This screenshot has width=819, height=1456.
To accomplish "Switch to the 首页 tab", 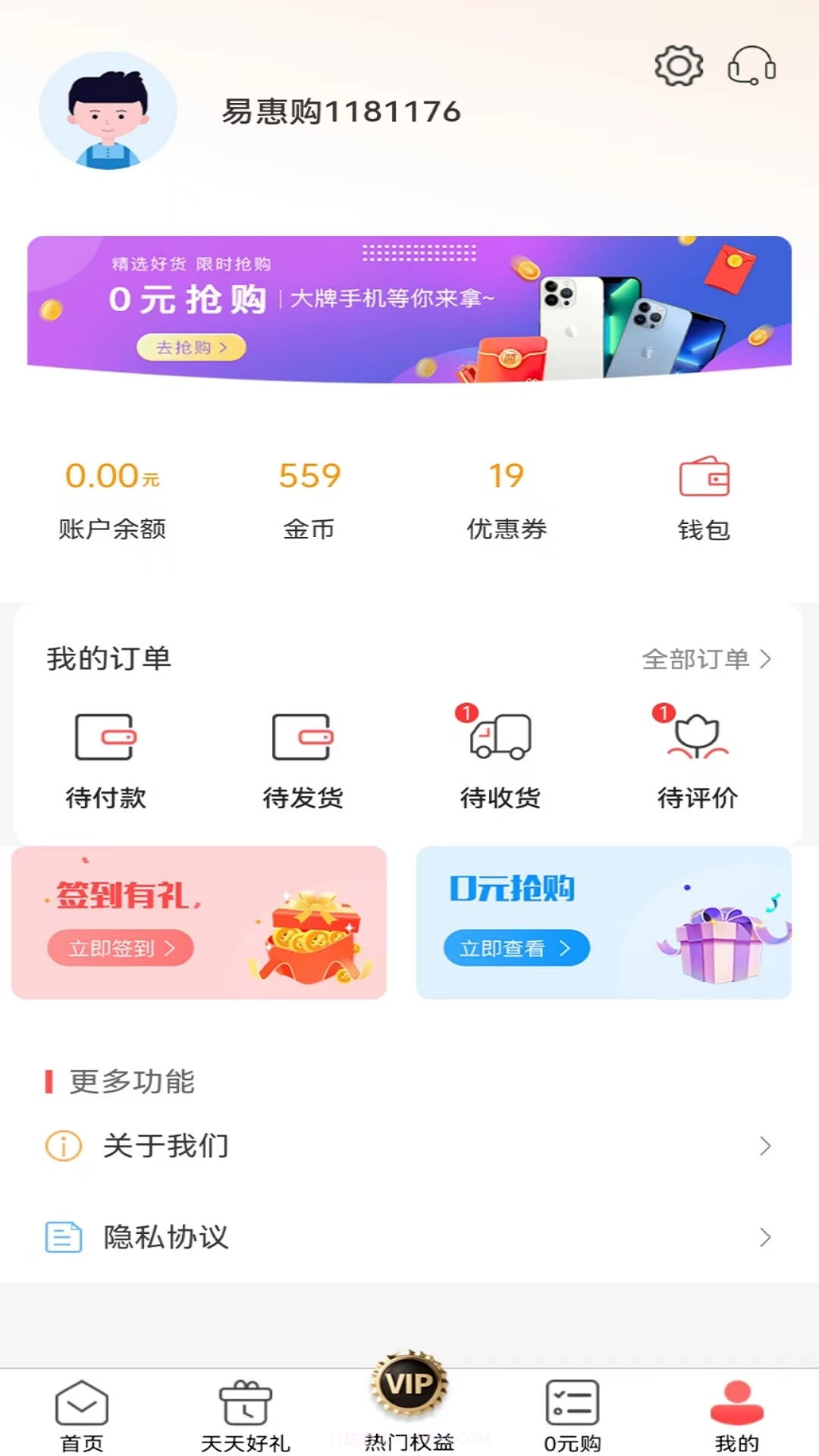I will click(x=81, y=1410).
